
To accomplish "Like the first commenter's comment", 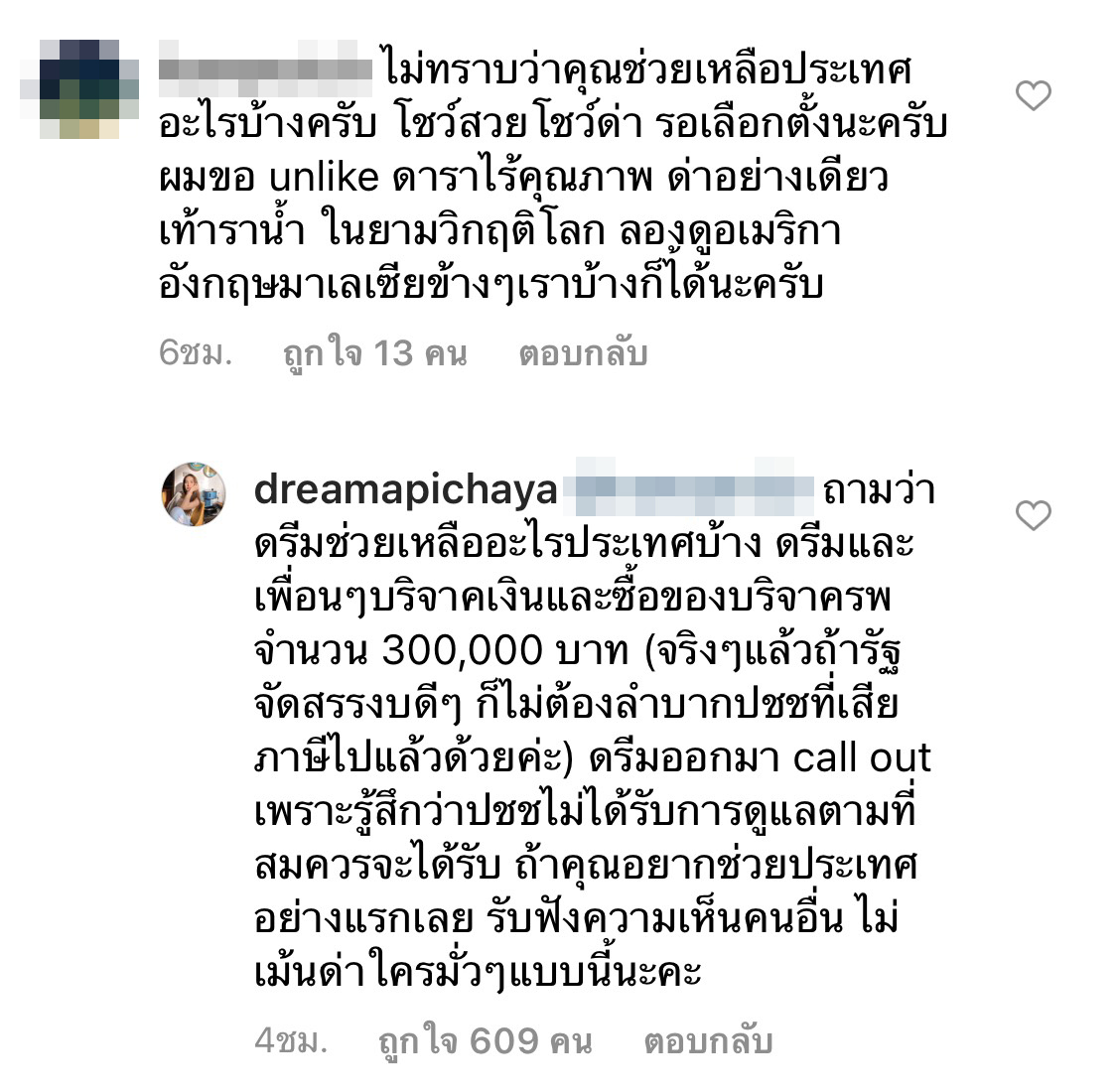I will pos(1034,96).
